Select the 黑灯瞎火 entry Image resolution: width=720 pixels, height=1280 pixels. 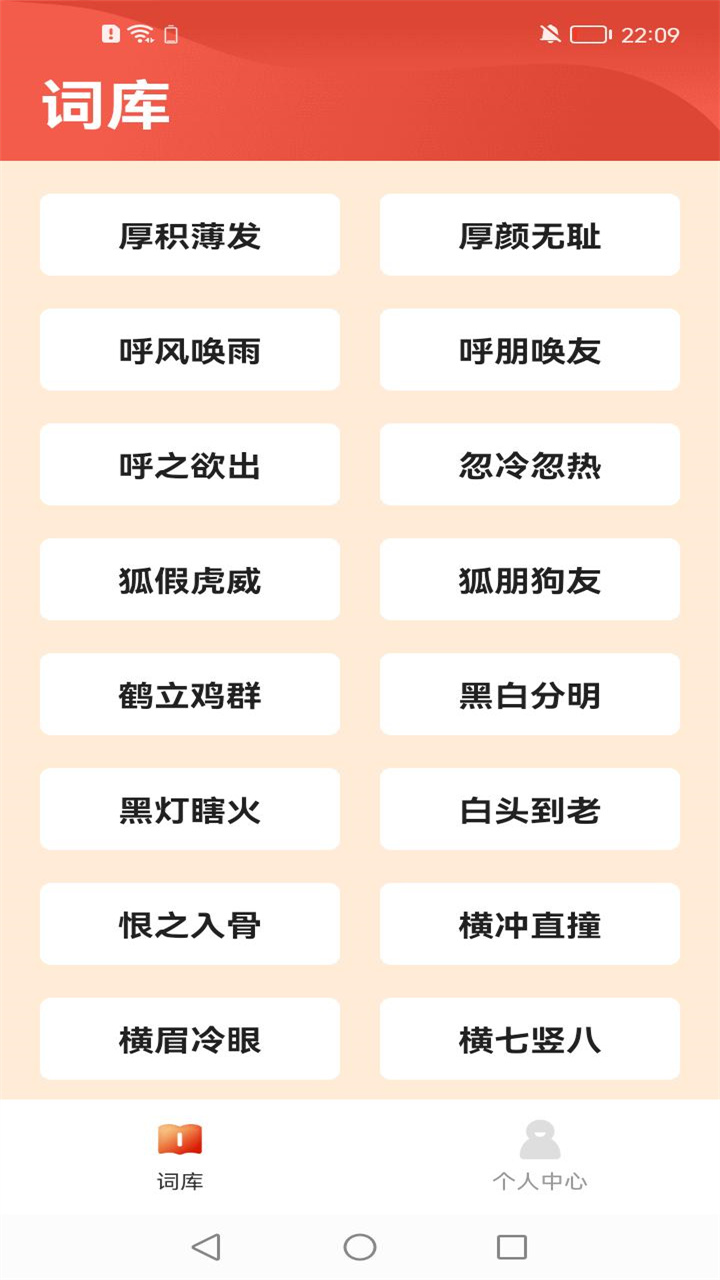tap(190, 810)
